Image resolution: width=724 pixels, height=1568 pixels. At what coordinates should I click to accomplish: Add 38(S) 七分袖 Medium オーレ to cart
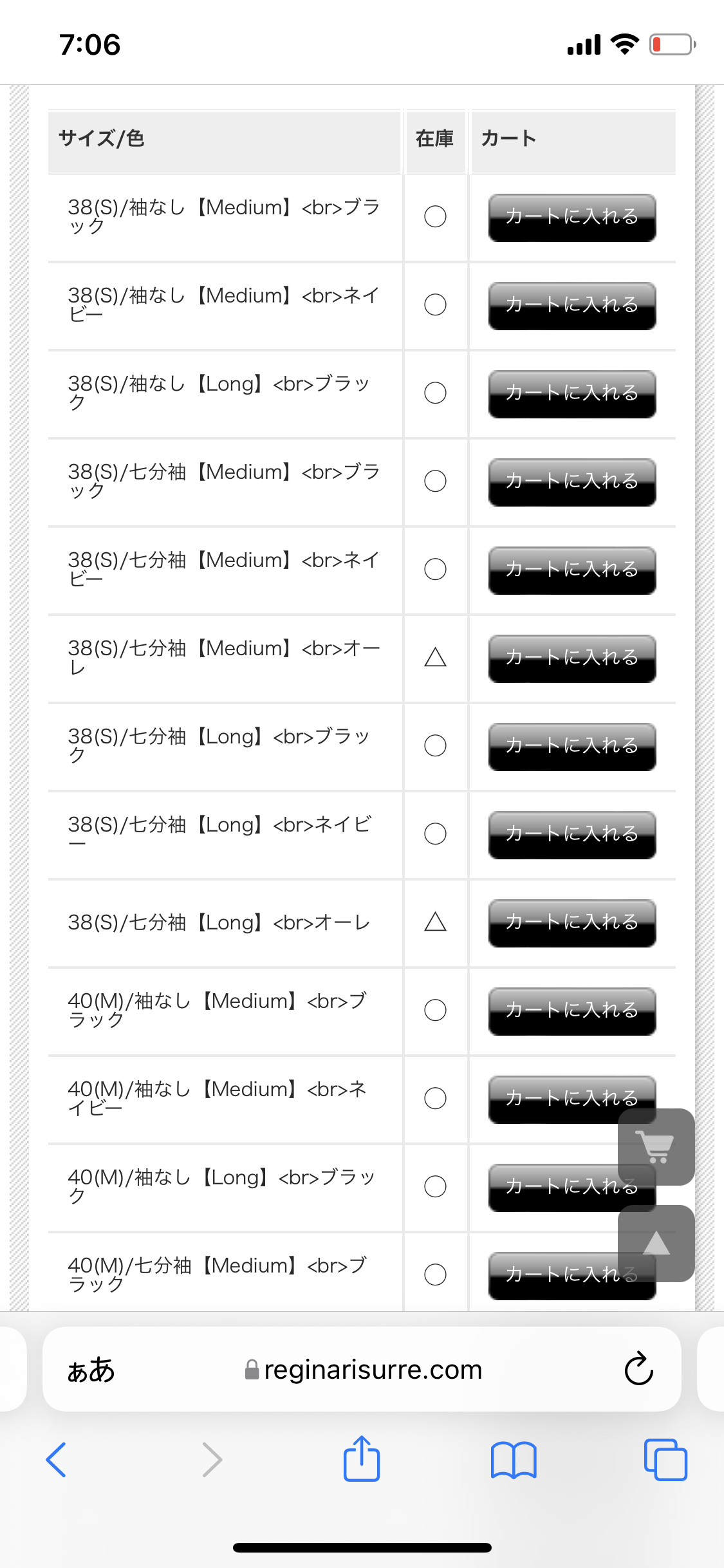click(572, 658)
